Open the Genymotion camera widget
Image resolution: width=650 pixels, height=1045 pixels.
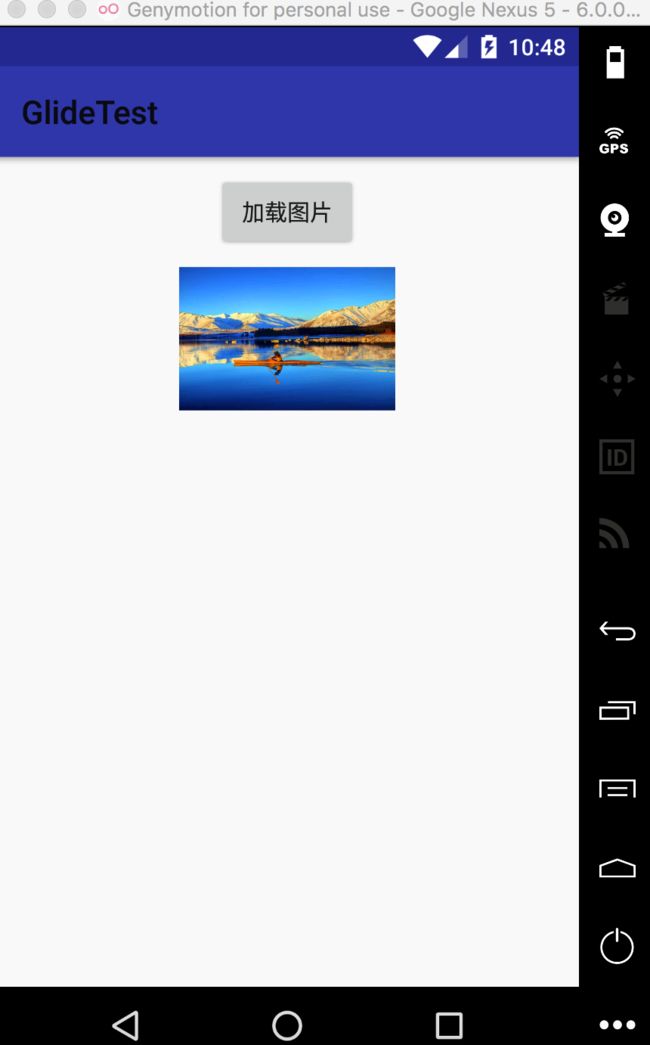615,220
